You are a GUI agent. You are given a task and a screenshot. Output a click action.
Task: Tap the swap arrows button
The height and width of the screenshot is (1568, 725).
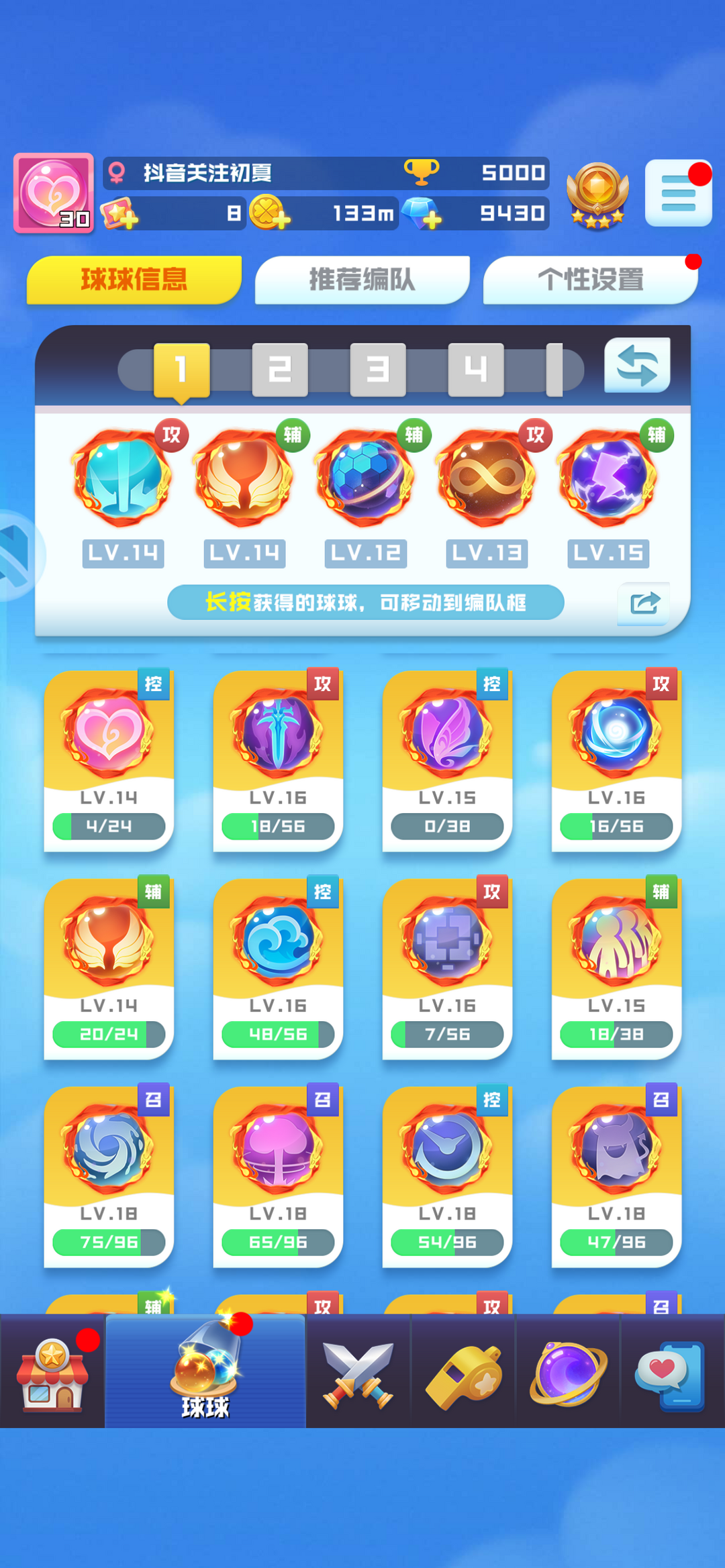coord(637,366)
